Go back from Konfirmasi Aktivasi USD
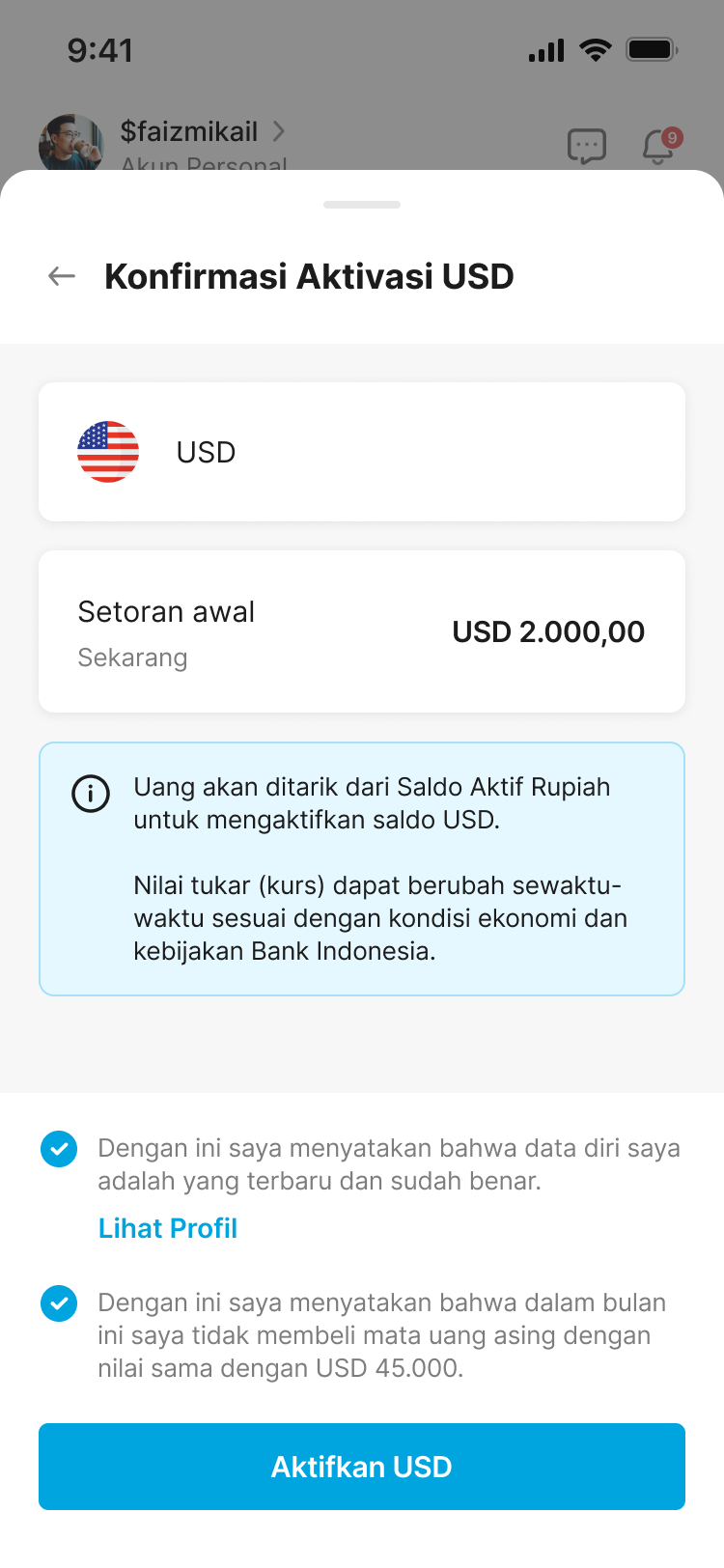Screen dimensions: 724x1568 [x=62, y=276]
